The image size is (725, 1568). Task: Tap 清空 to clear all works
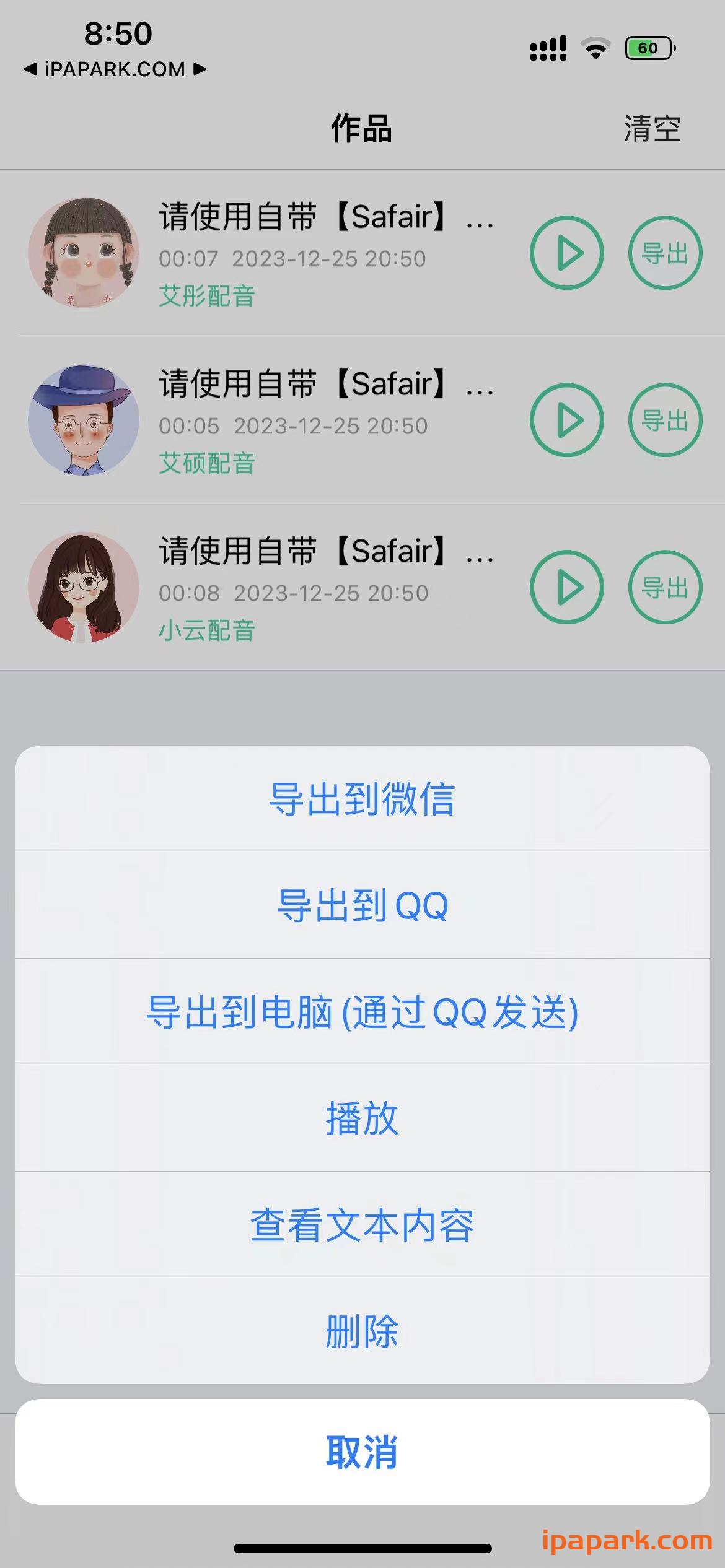[652, 128]
